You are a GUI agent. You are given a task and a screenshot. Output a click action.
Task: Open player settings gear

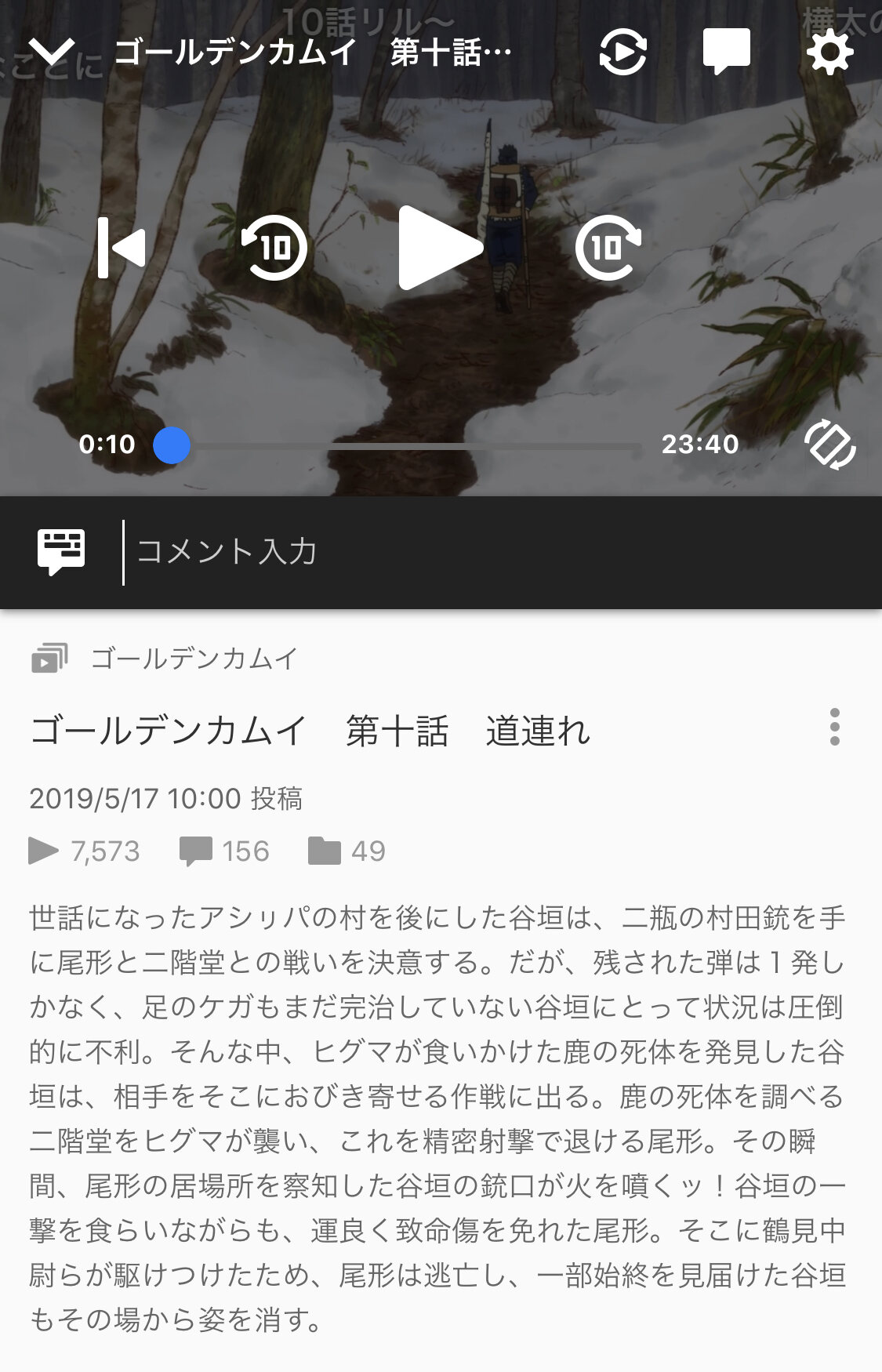[829, 53]
